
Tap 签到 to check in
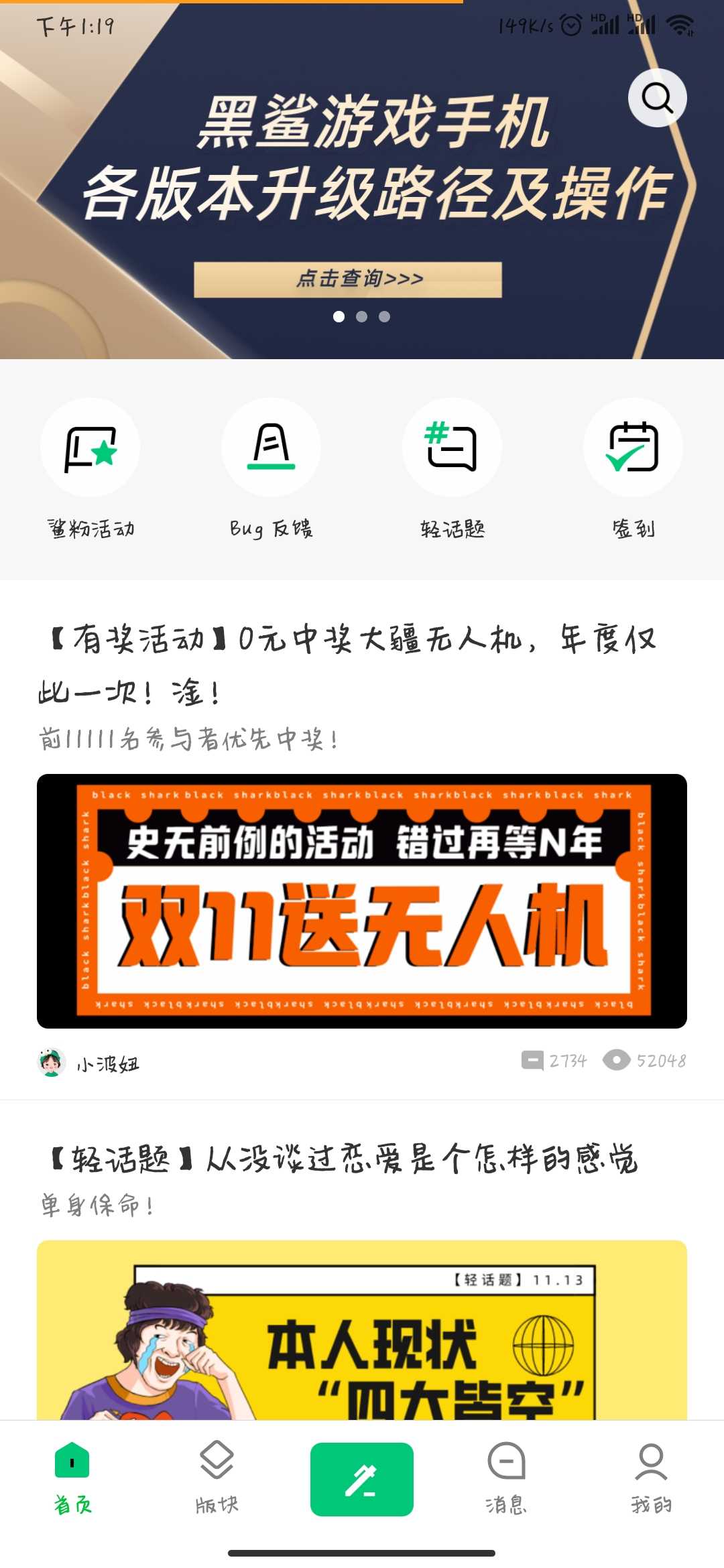(633, 469)
